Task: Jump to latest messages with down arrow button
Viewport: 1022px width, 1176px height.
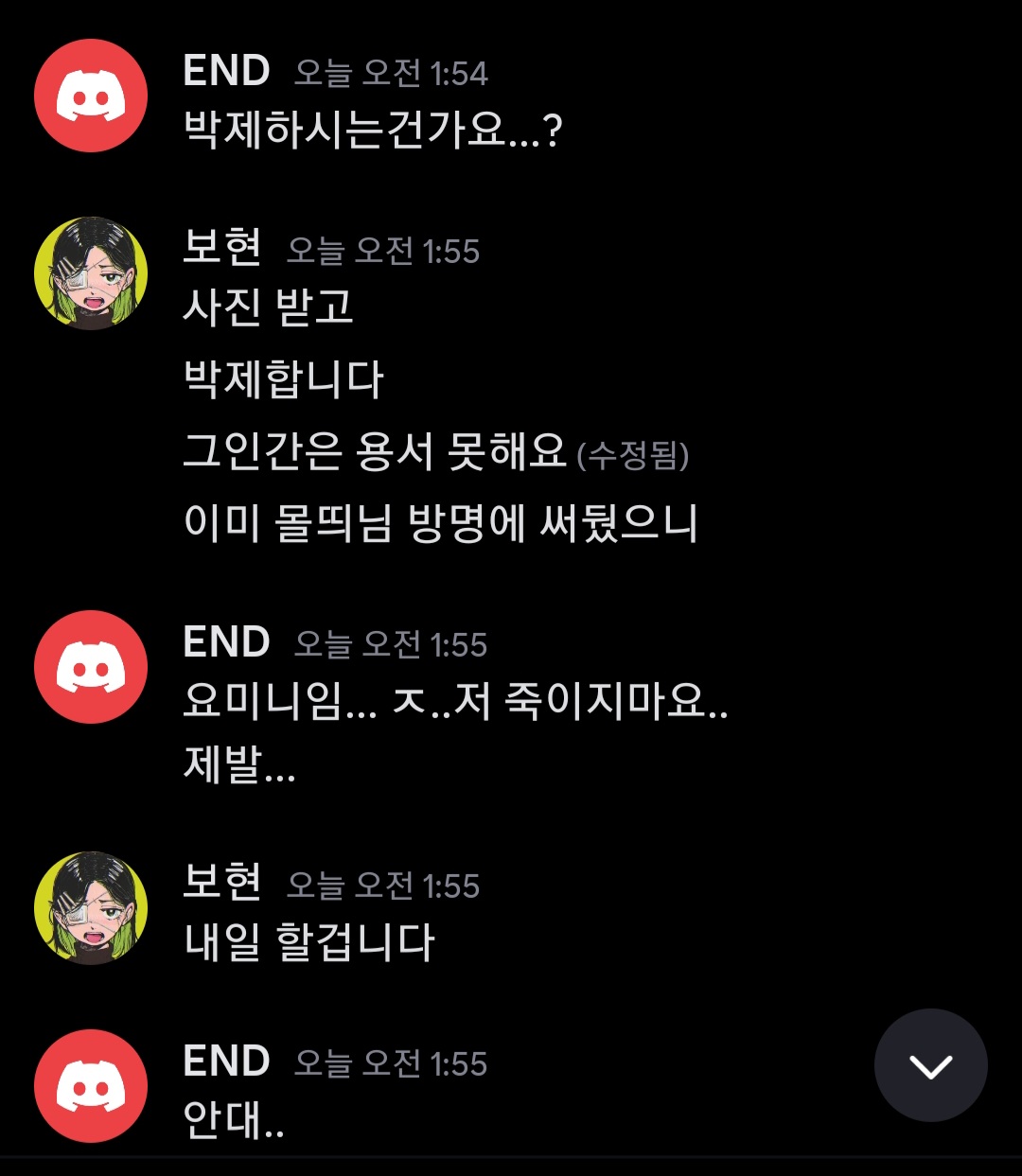Action: click(930, 1065)
